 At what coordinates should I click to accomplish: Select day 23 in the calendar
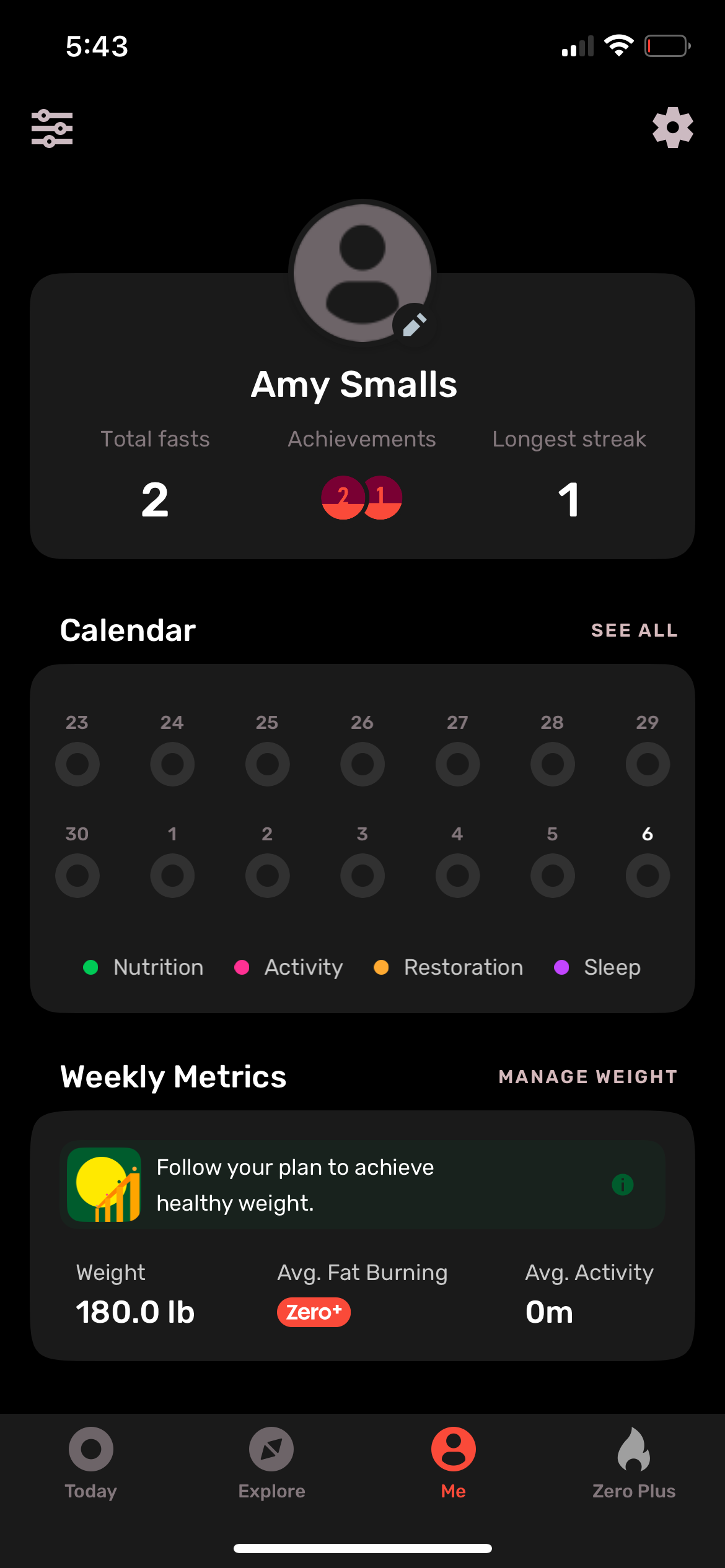[x=77, y=764]
